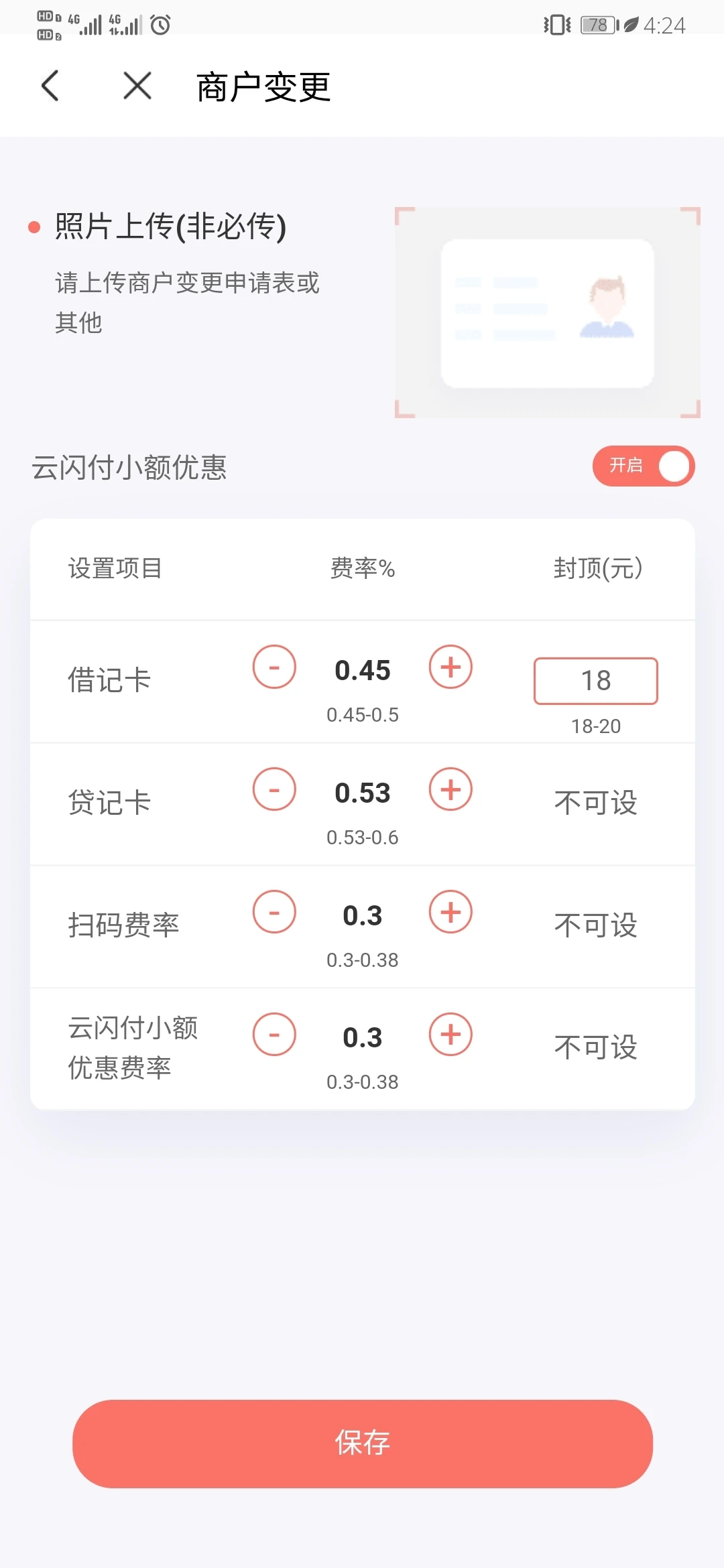Reduce the 云闪付小额优惠费率 value
724x1568 pixels.
[274, 1035]
